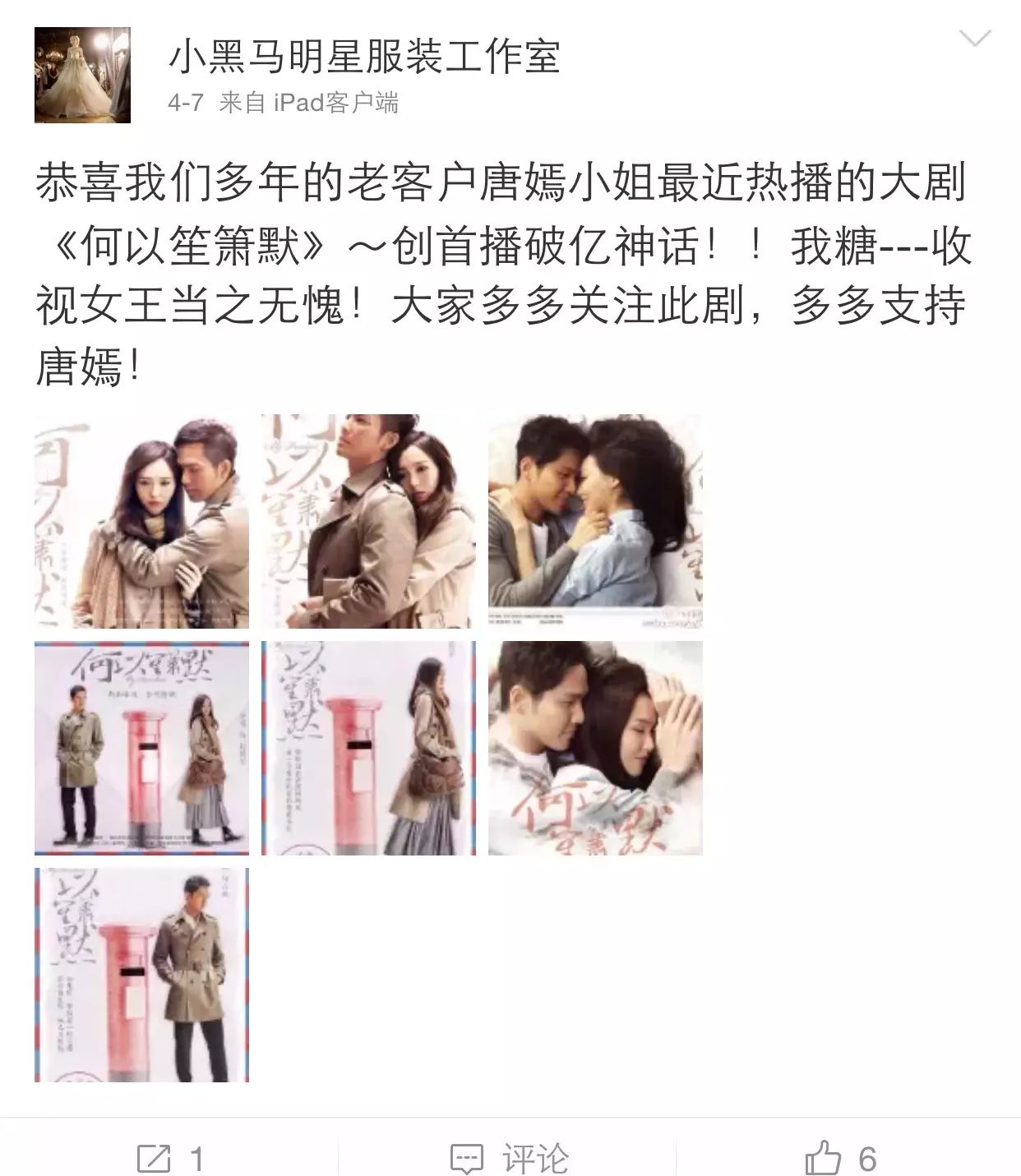Open poster with couple beside red mailbox
The width and height of the screenshot is (1021, 1176).
pyautogui.click(x=141, y=748)
